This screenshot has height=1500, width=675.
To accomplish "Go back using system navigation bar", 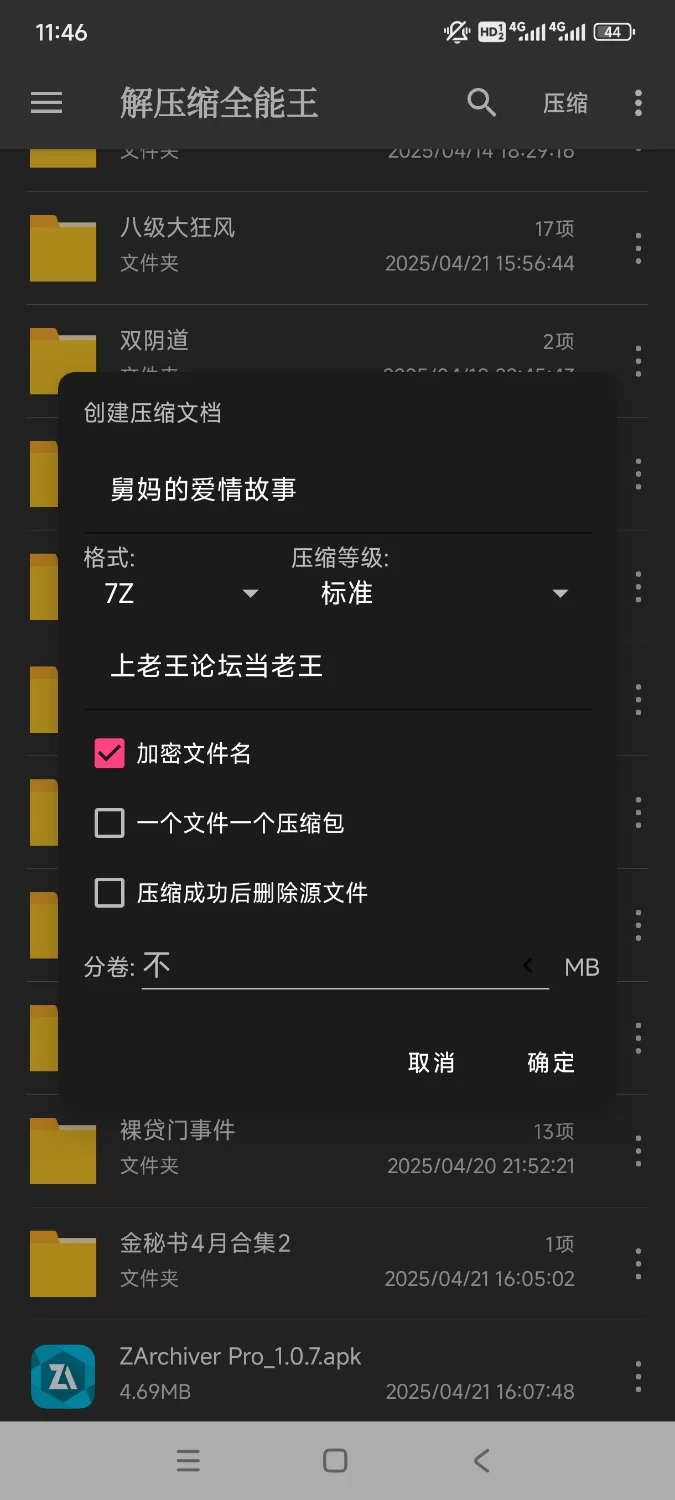I will tap(481, 1461).
